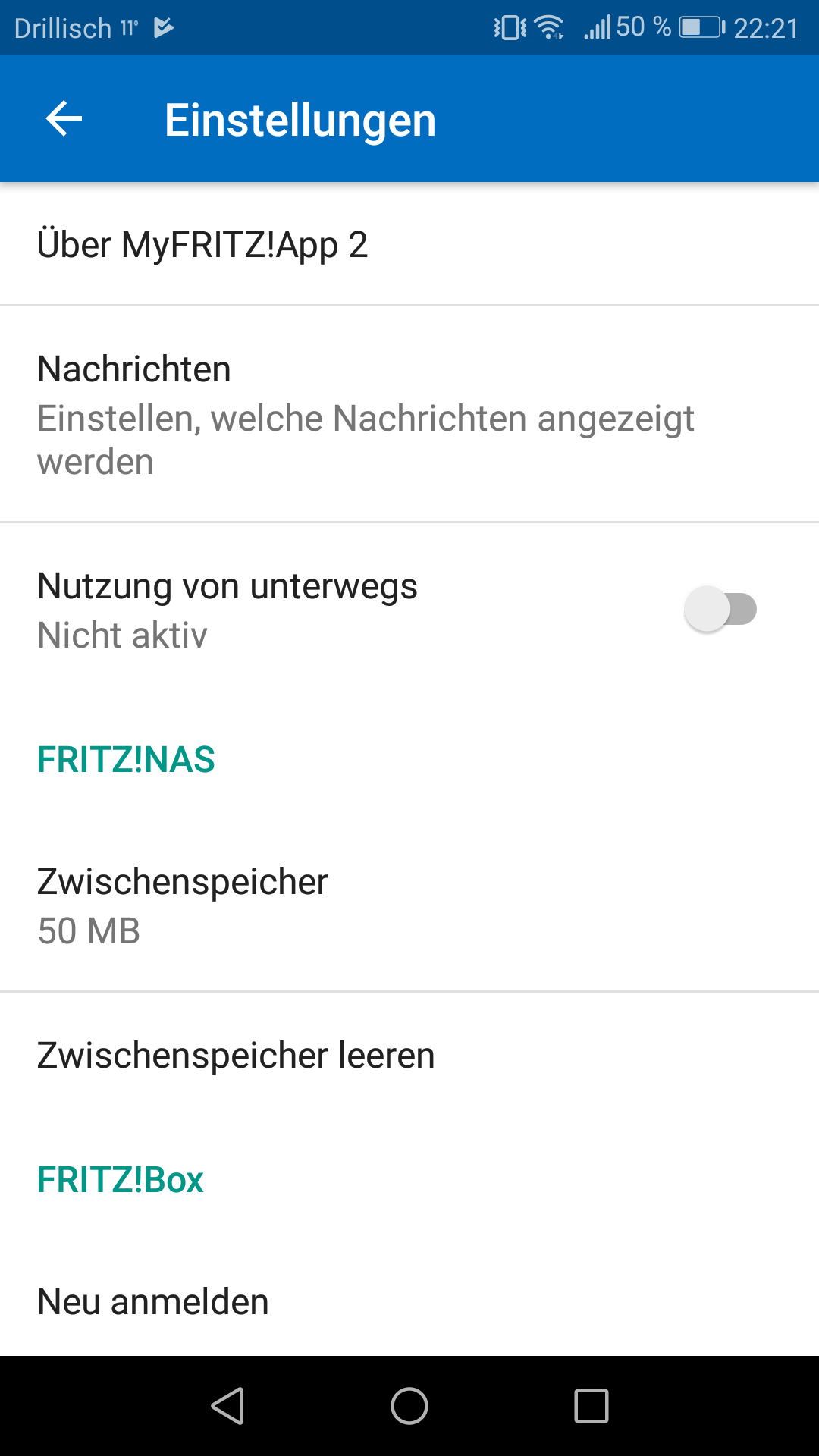Tap the back arrow in the title bar

pos(62,118)
